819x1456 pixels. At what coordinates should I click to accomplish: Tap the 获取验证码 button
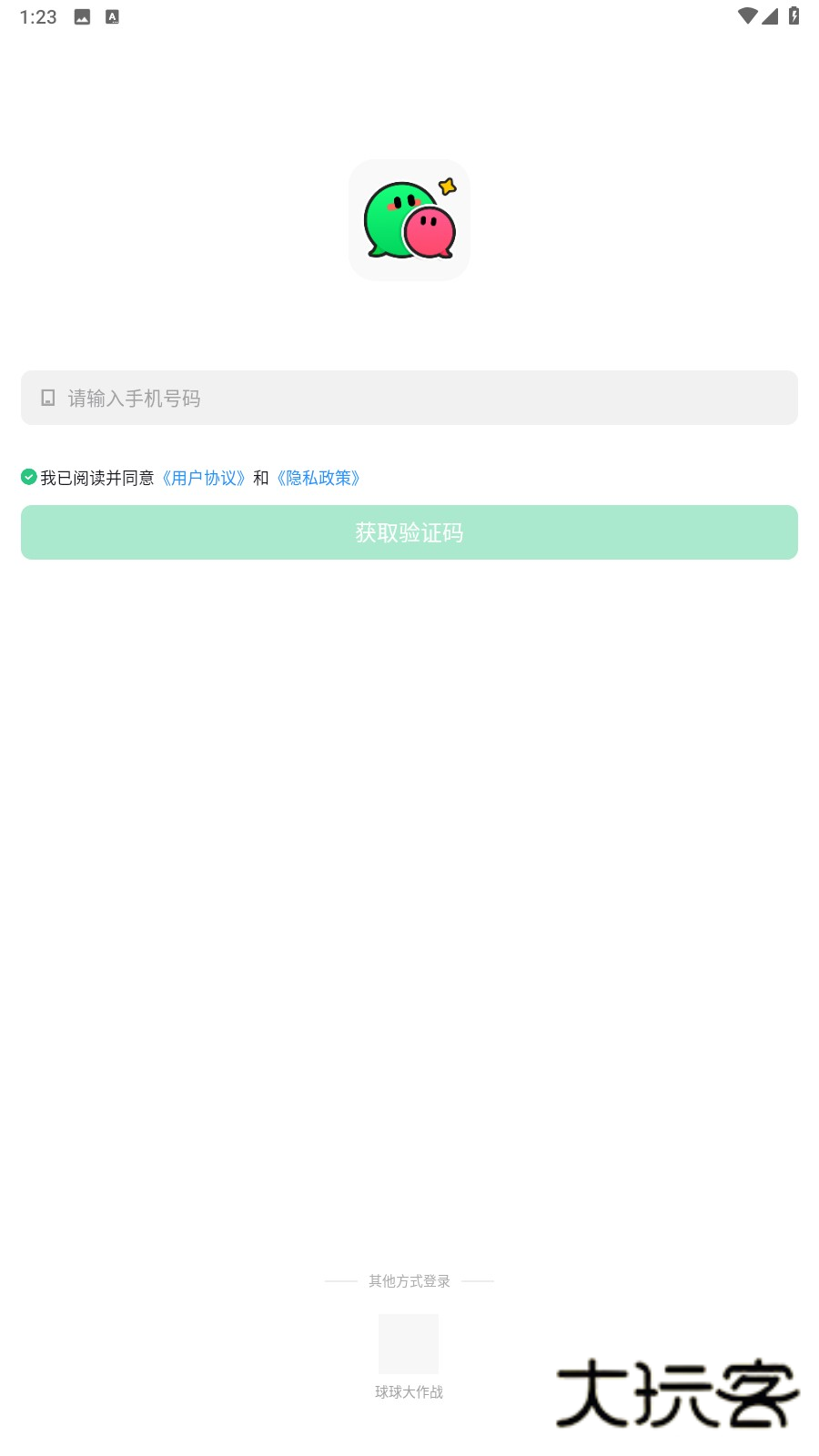pos(409,532)
